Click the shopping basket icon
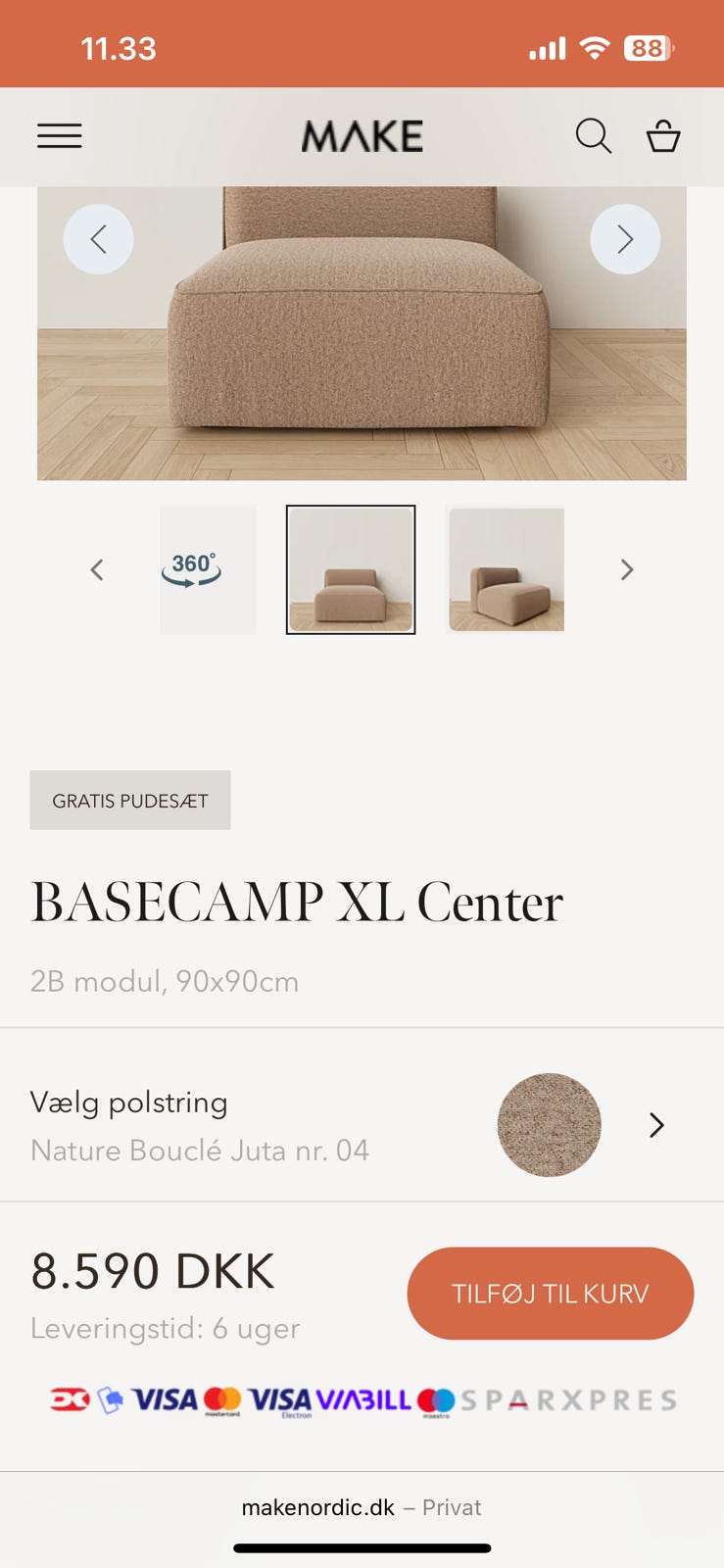This screenshot has width=724, height=1568. tap(664, 136)
